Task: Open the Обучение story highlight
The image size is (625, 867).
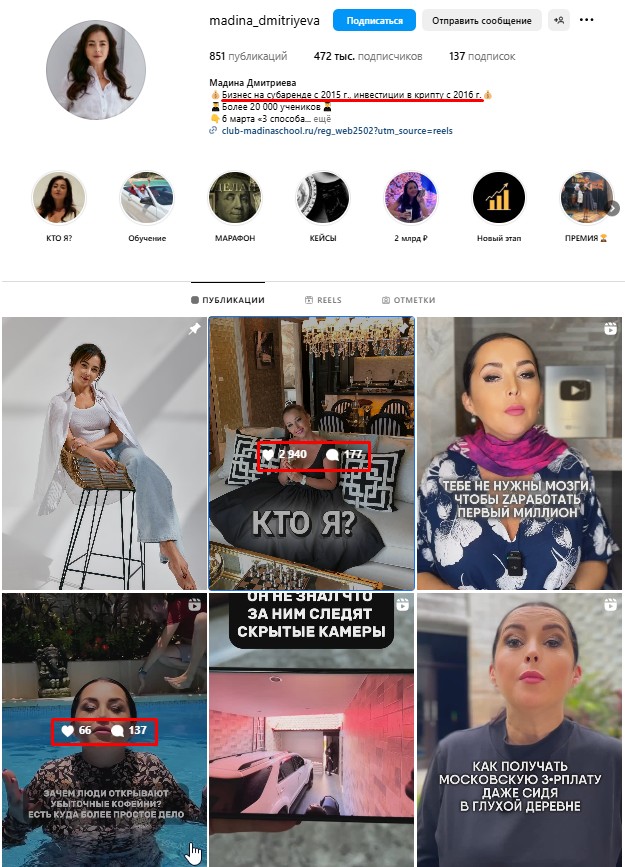Action: click(x=147, y=197)
